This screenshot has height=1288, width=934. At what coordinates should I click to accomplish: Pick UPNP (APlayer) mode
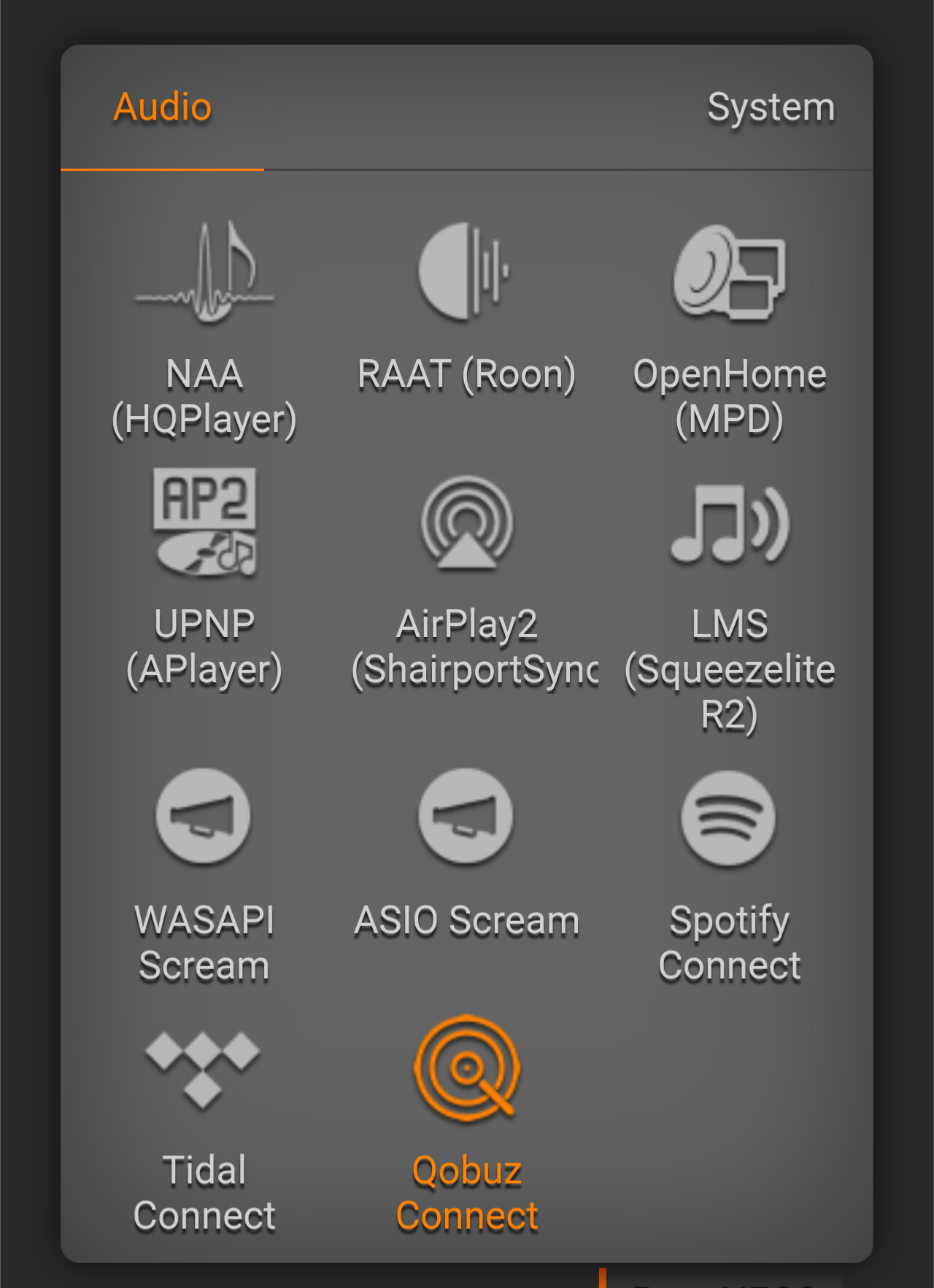click(204, 576)
